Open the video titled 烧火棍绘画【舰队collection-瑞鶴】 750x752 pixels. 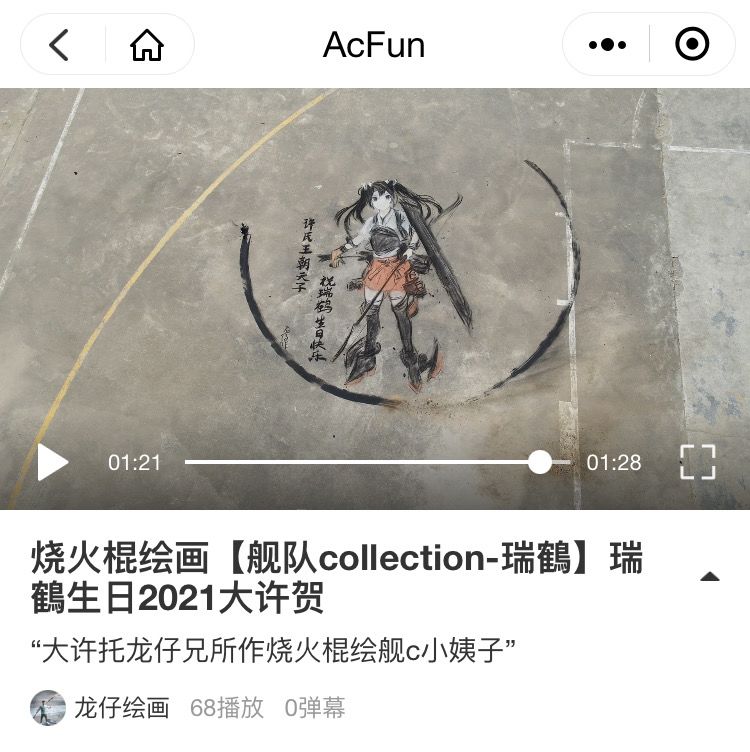[x=300, y=560]
